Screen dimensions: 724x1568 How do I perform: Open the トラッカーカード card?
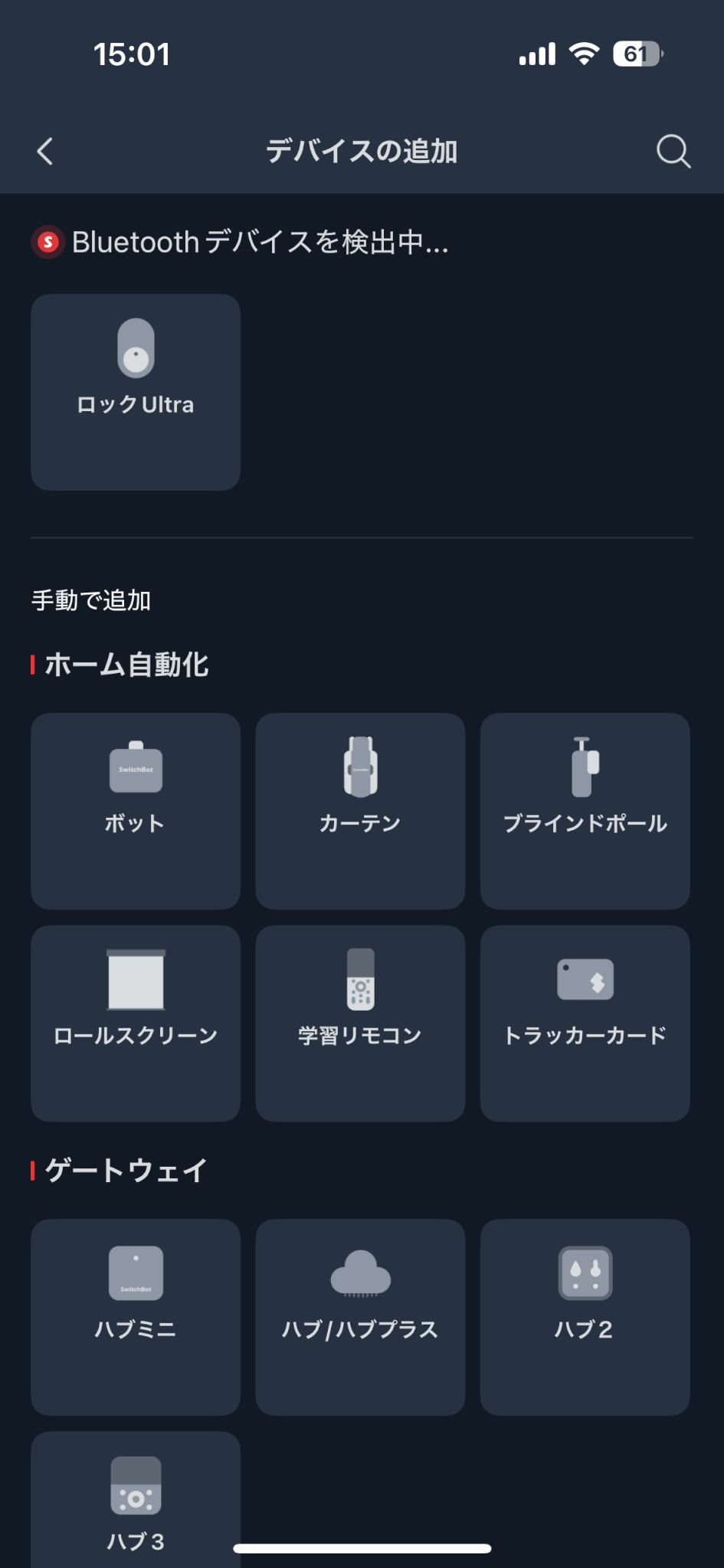(585, 1023)
